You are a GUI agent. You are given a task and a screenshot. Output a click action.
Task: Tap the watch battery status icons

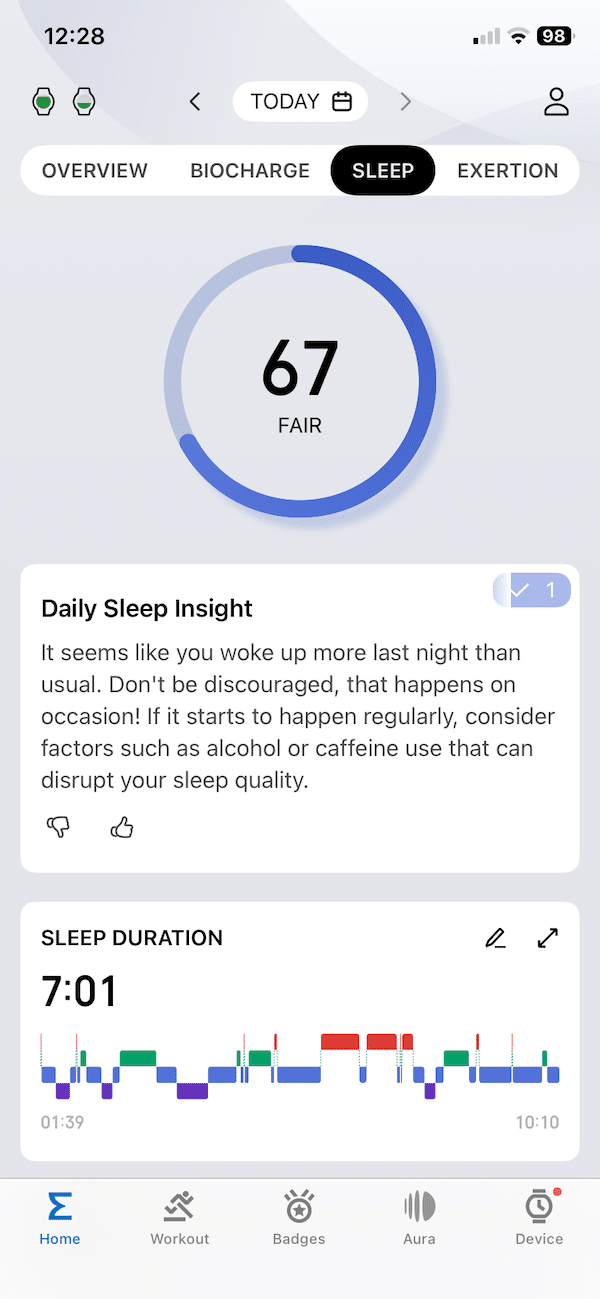click(x=64, y=101)
